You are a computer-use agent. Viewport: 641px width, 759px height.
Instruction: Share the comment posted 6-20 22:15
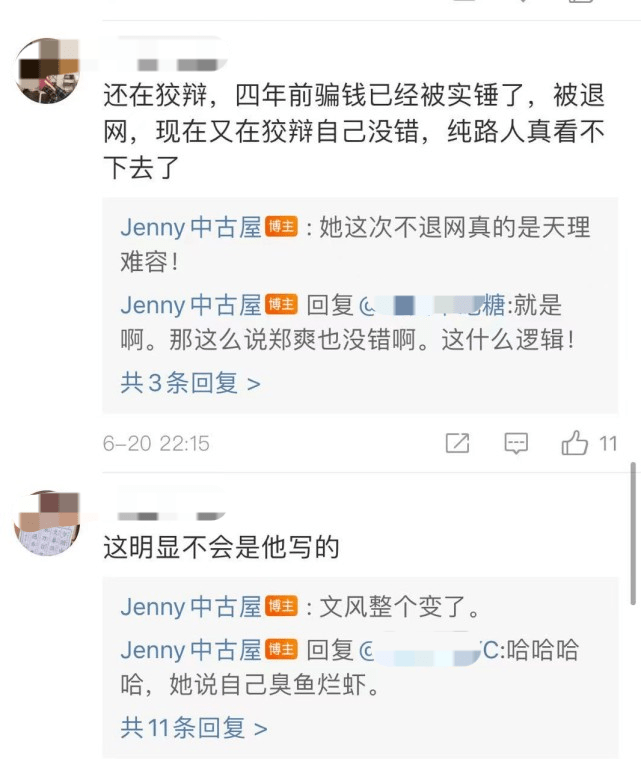[457, 443]
